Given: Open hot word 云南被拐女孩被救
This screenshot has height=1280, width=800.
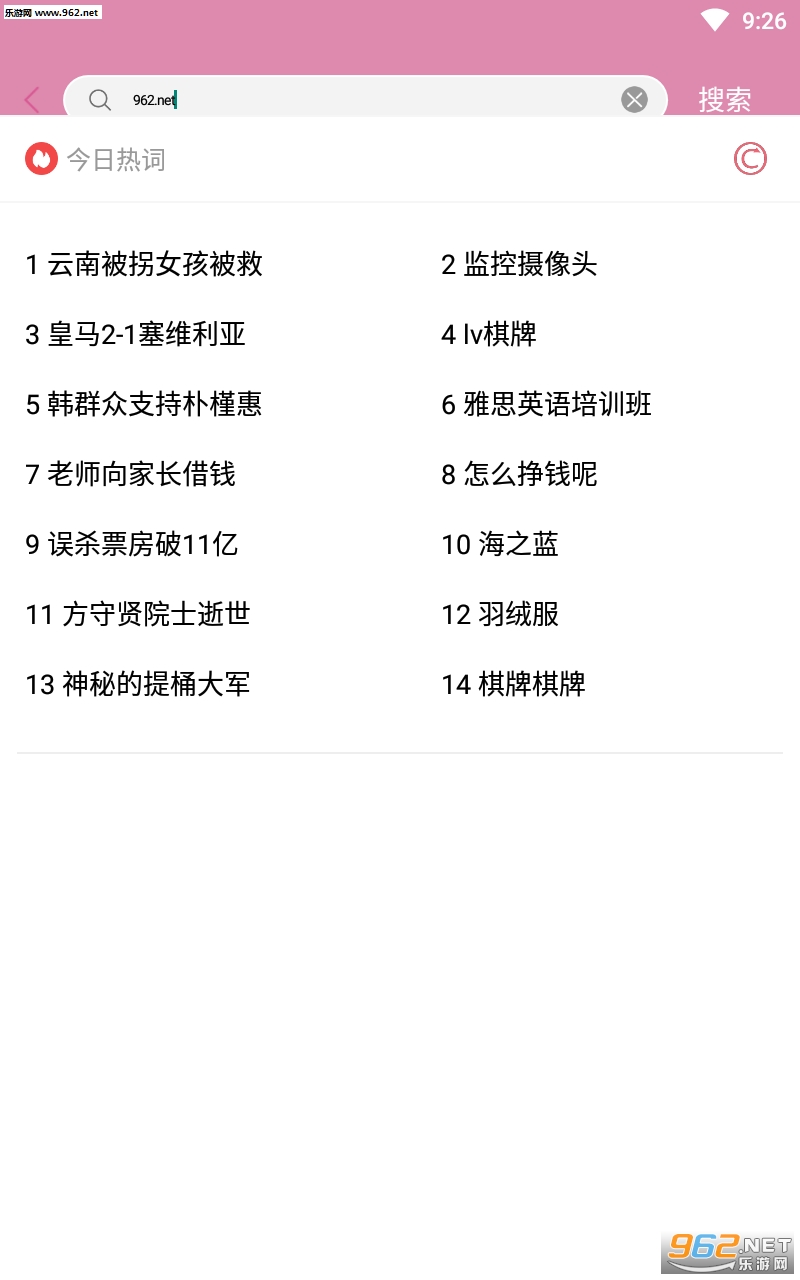Looking at the screenshot, I should coord(144,264).
